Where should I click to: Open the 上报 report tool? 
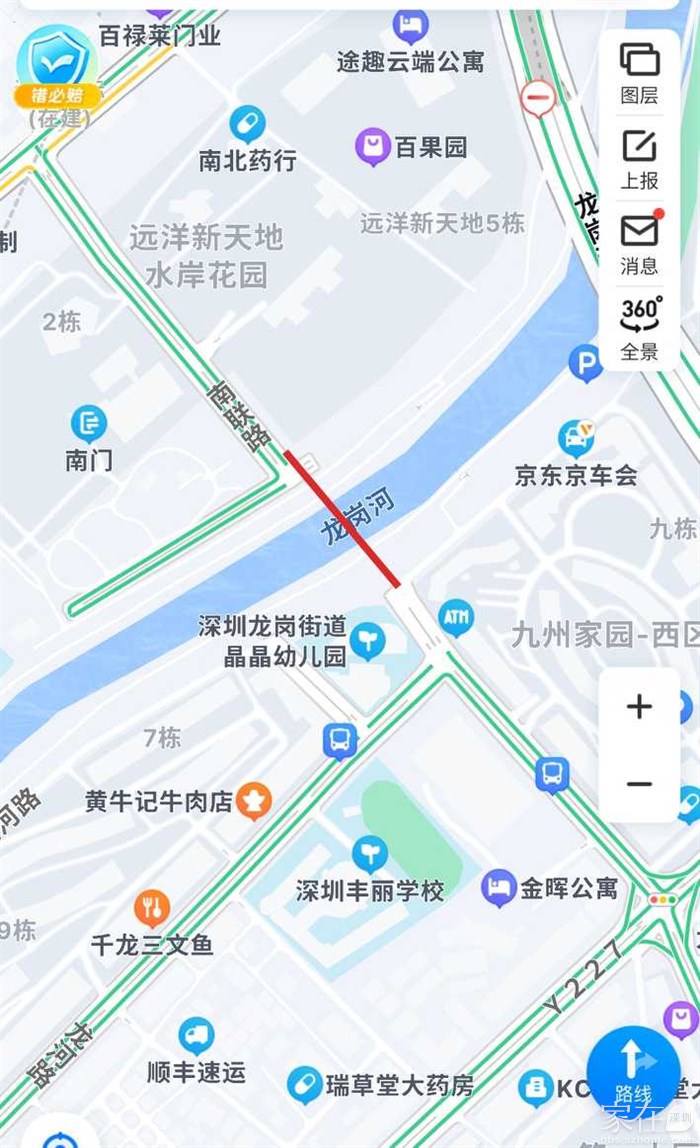click(x=639, y=158)
